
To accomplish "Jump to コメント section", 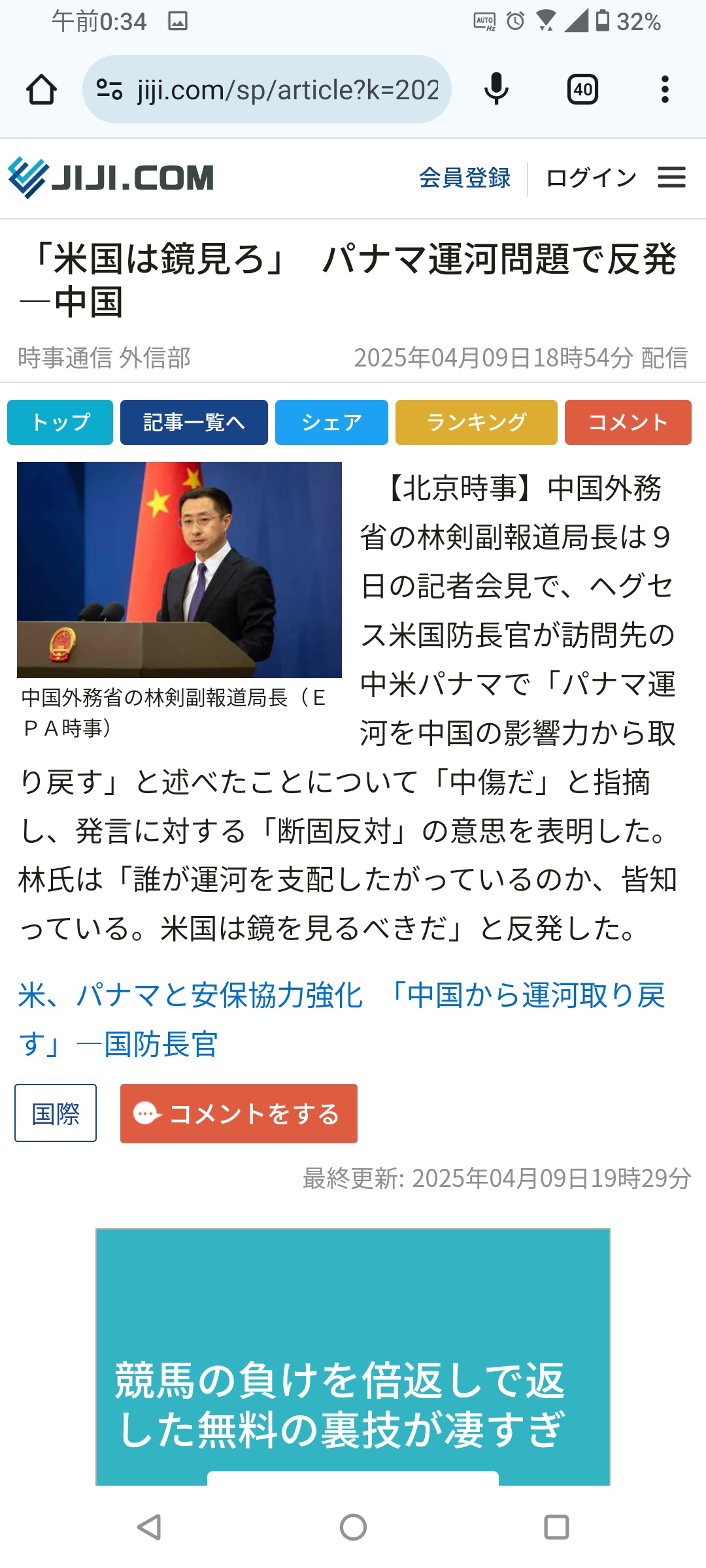I will click(x=628, y=422).
